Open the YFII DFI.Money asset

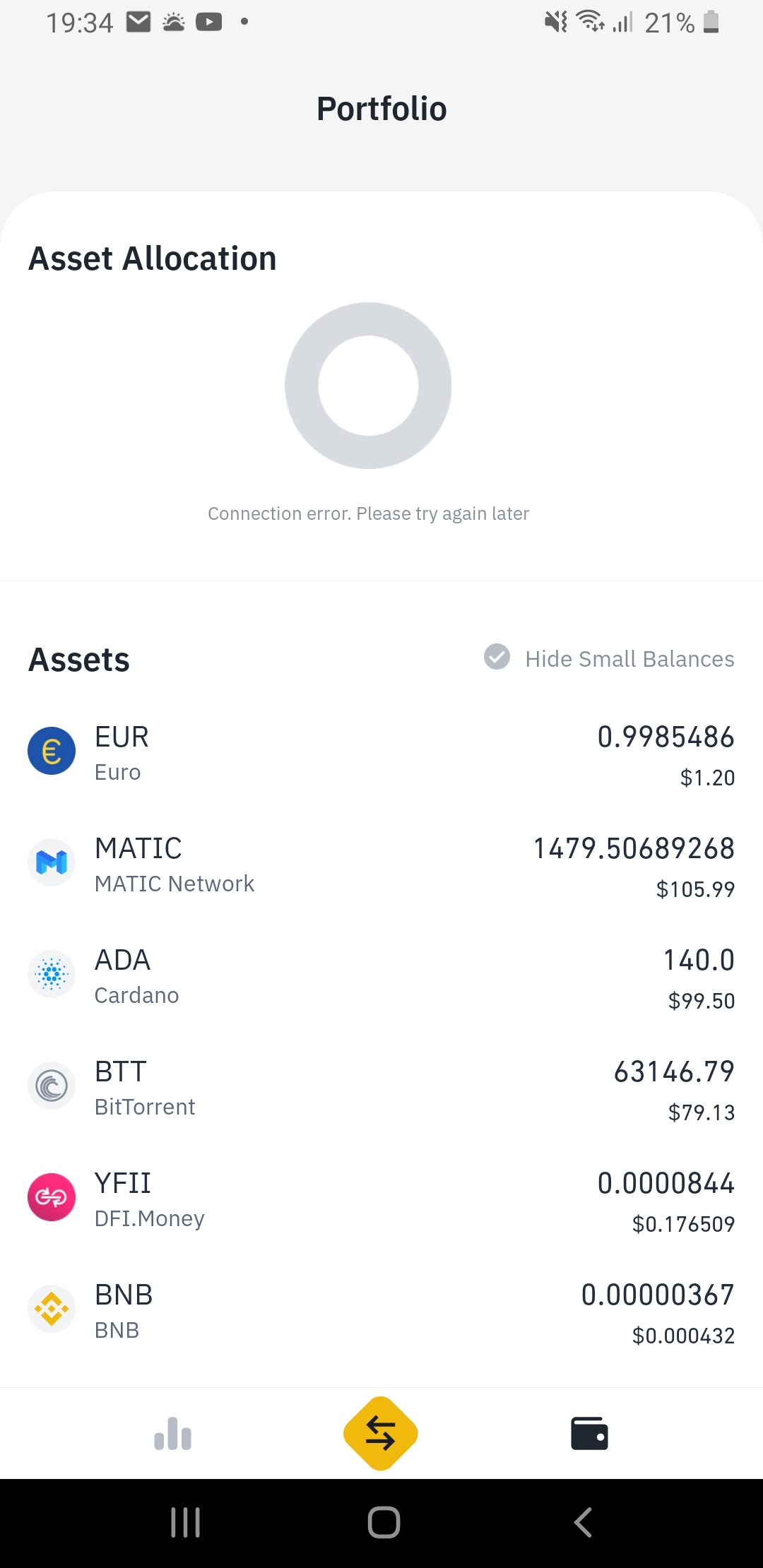(381, 1200)
